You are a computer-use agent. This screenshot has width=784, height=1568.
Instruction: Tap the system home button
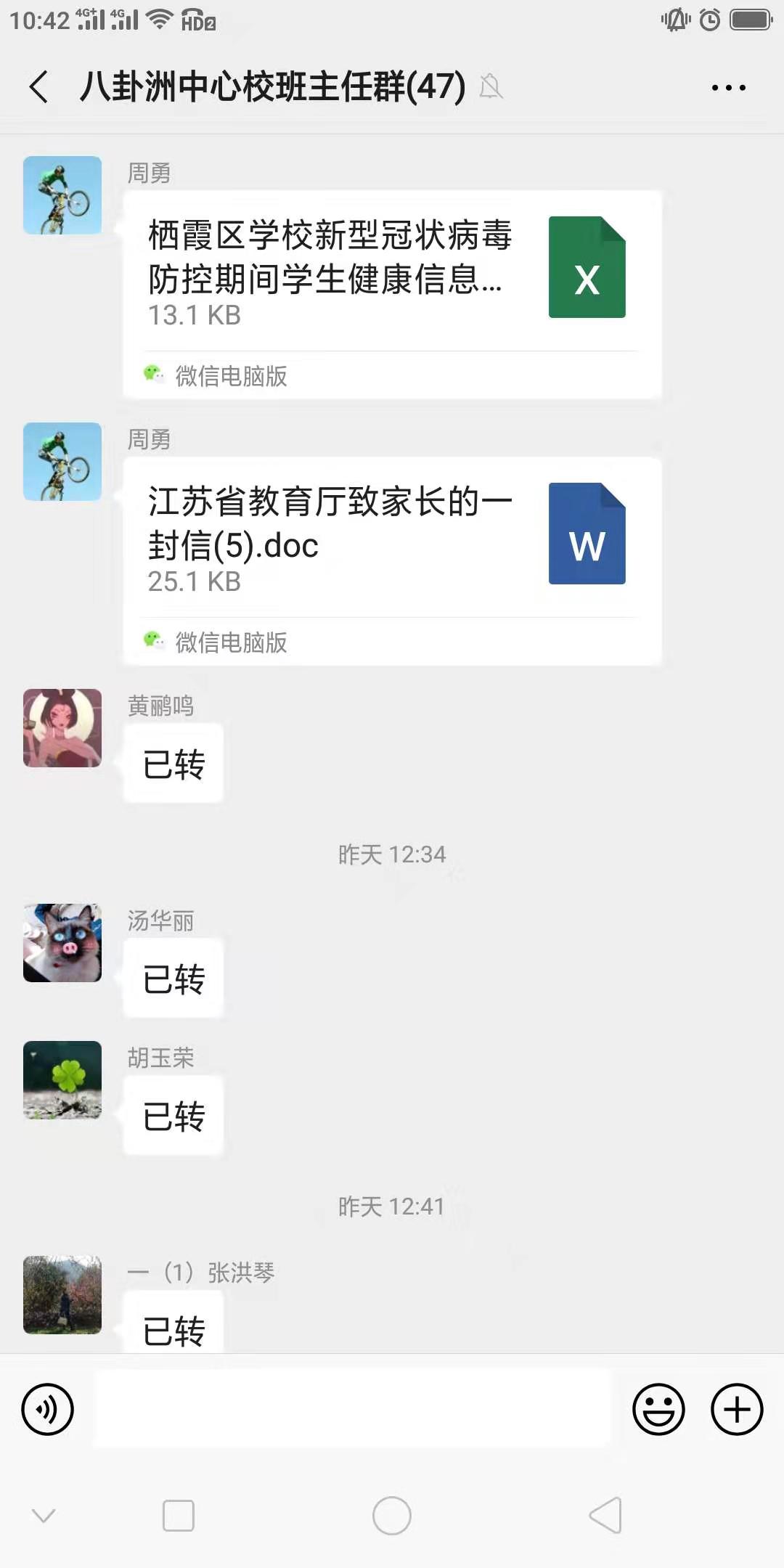[x=392, y=1516]
